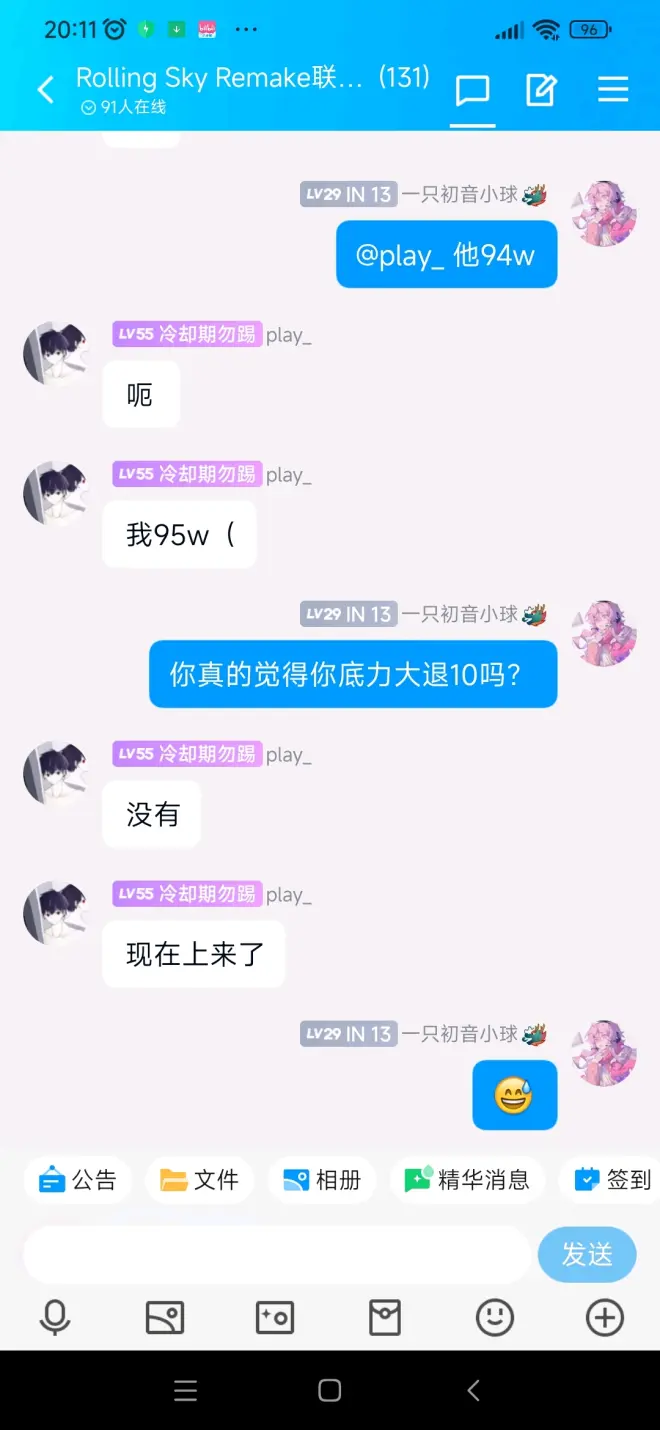Open the post editor icon in header
The height and width of the screenshot is (1430, 660).
coord(541,91)
